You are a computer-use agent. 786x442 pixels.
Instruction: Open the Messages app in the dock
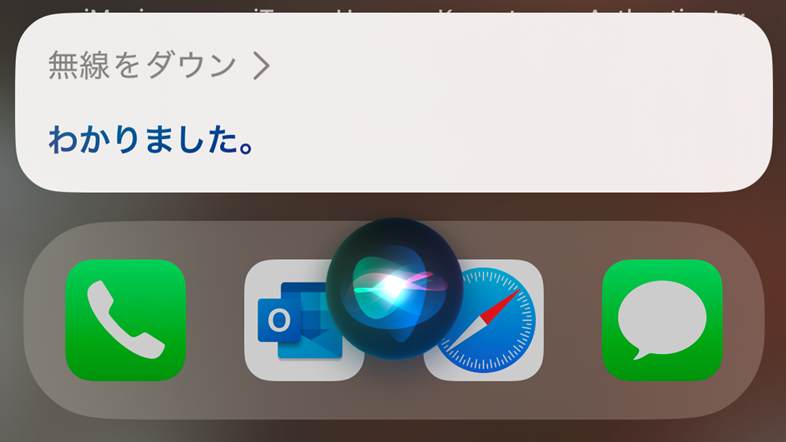click(661, 320)
